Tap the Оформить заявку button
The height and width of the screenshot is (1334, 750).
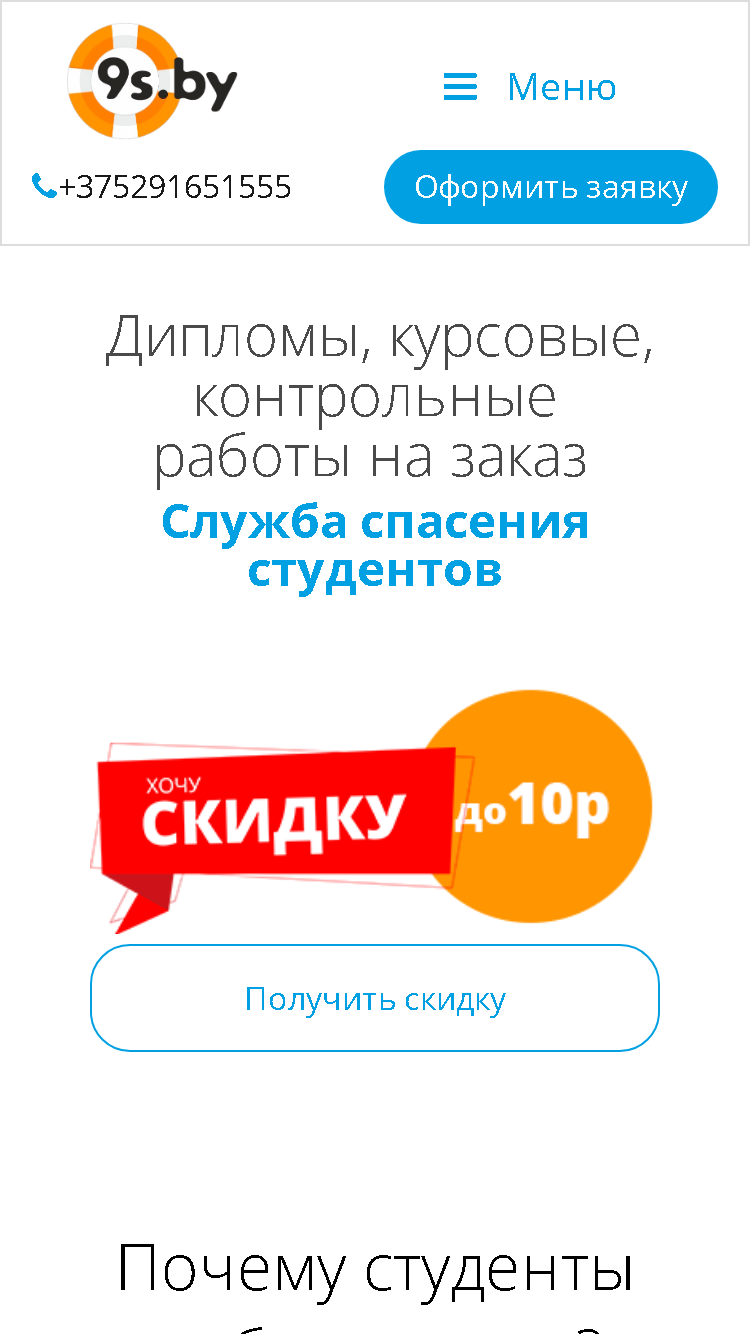tap(551, 187)
